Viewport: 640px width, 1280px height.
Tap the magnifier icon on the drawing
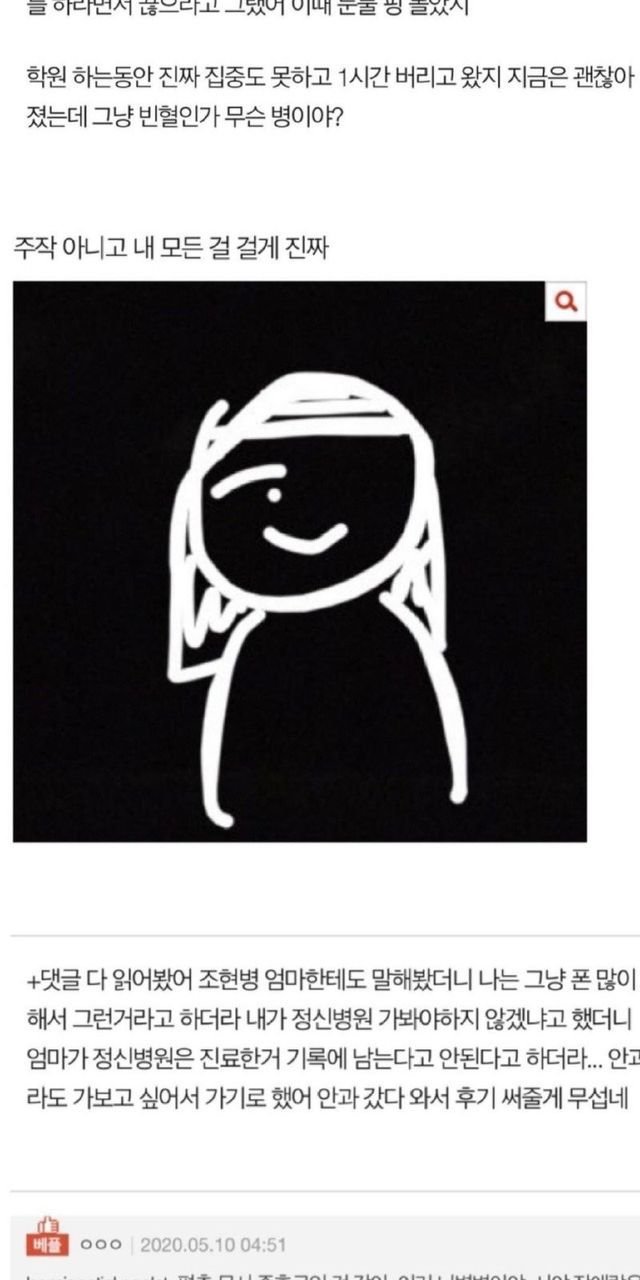(x=566, y=302)
